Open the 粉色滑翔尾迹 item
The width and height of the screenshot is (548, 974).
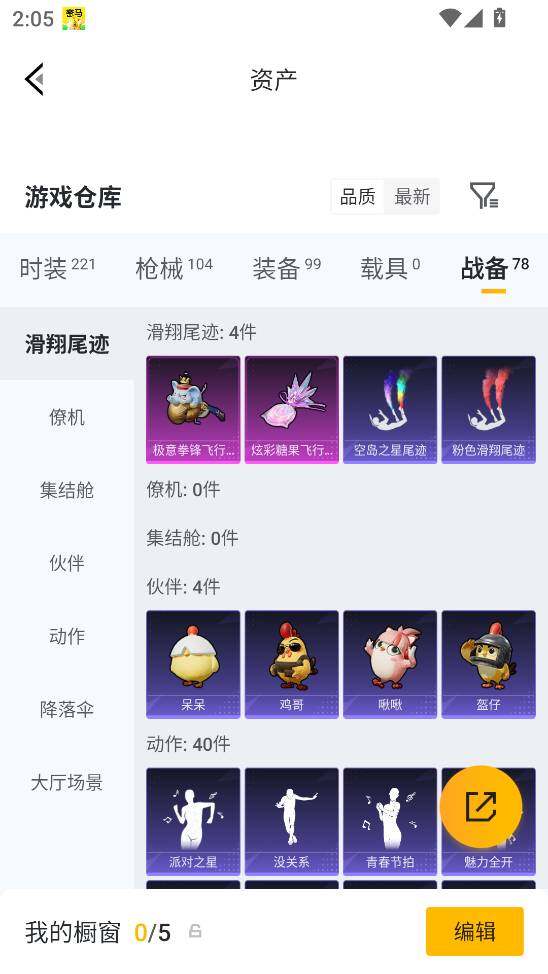[488, 409]
